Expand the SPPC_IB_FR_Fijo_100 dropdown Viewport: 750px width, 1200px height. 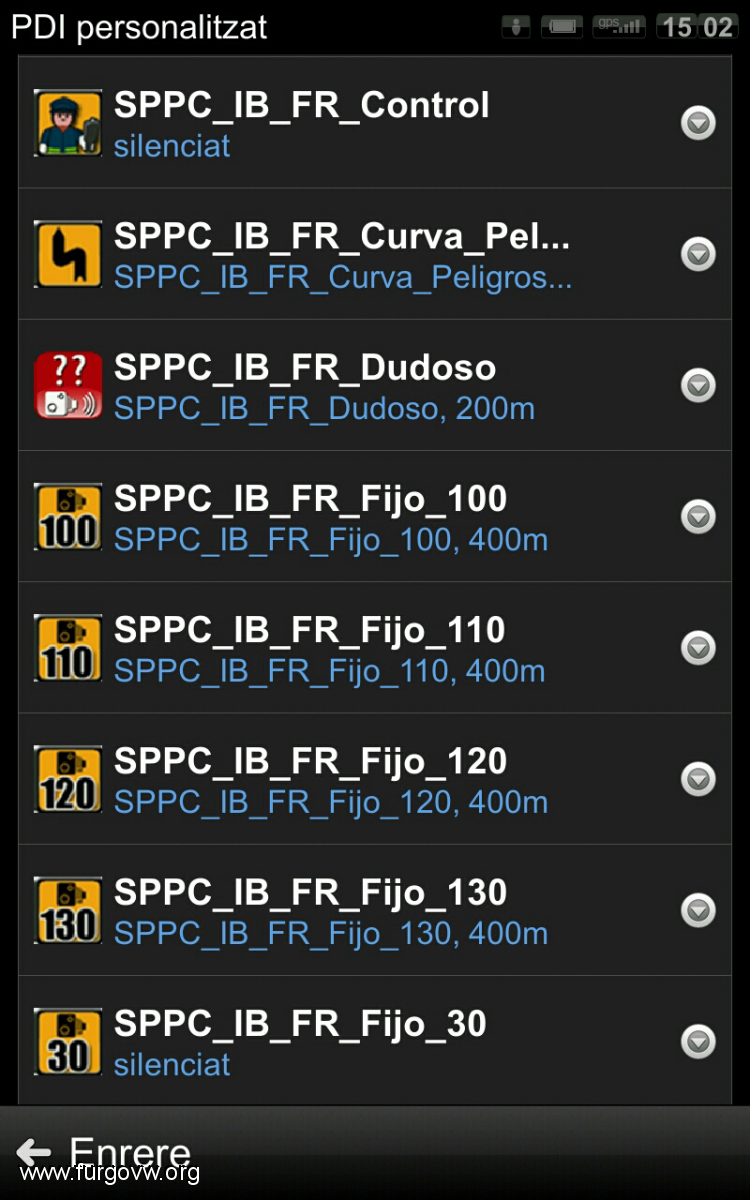[x=698, y=516]
